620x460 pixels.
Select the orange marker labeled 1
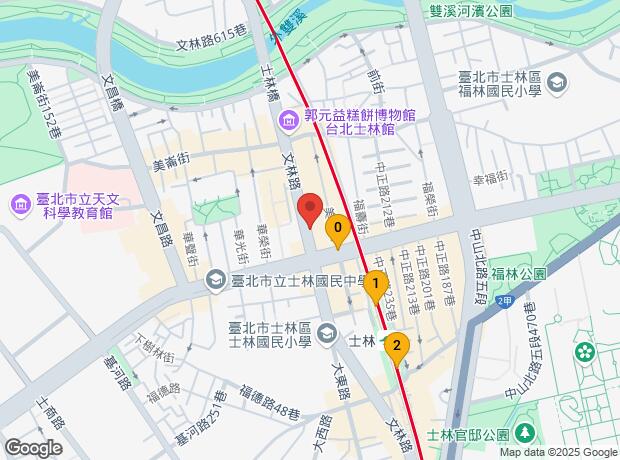(x=375, y=285)
